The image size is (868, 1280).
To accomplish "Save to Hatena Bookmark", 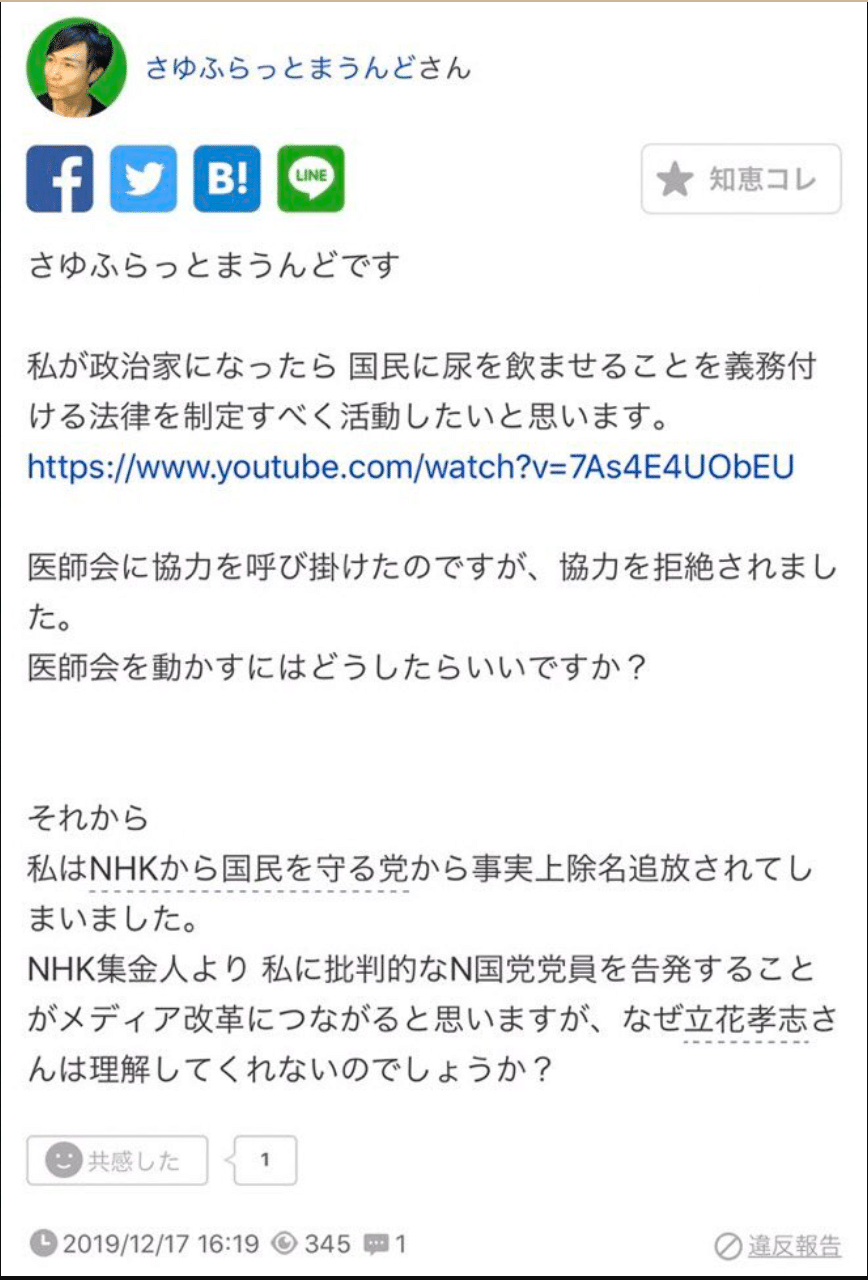I will [x=227, y=180].
